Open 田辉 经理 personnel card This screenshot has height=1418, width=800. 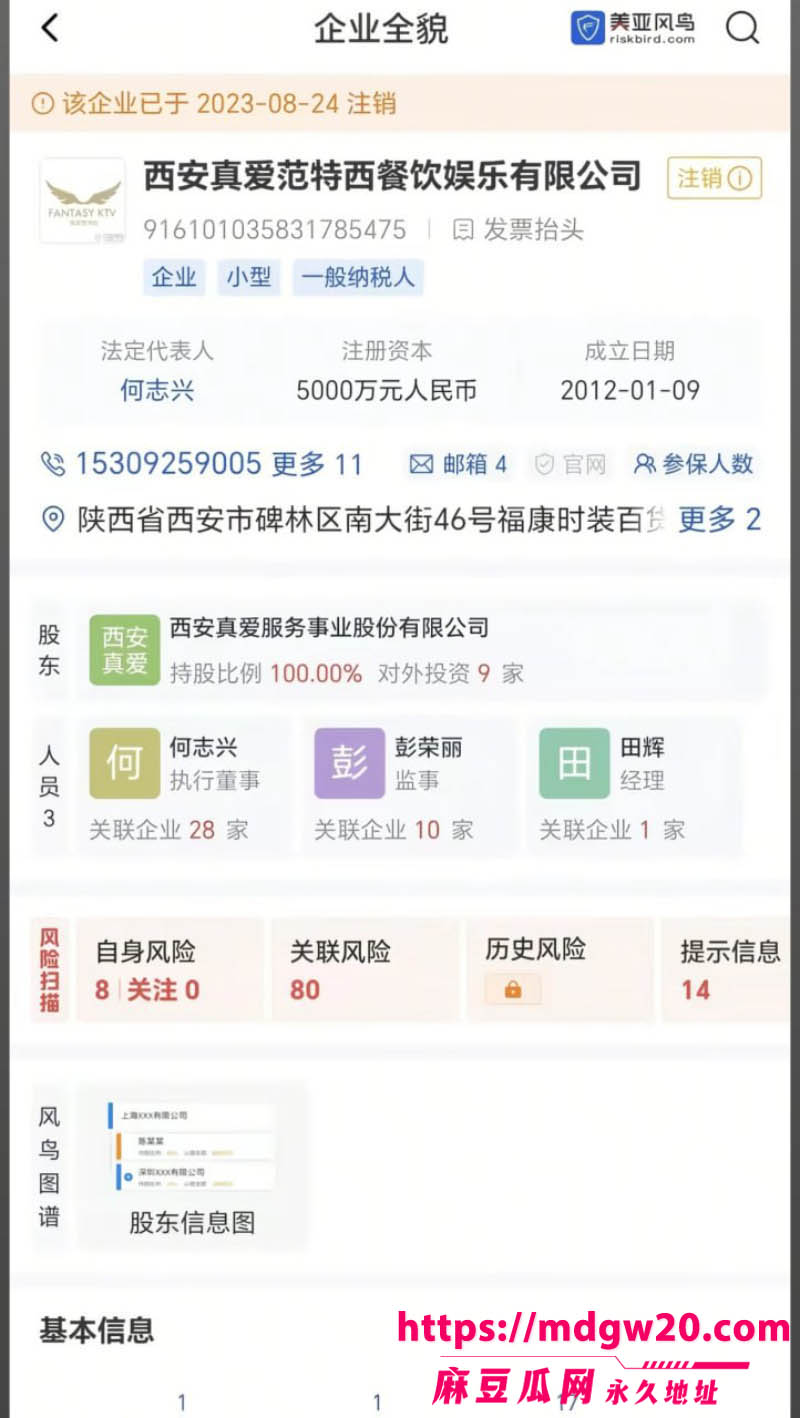click(635, 785)
